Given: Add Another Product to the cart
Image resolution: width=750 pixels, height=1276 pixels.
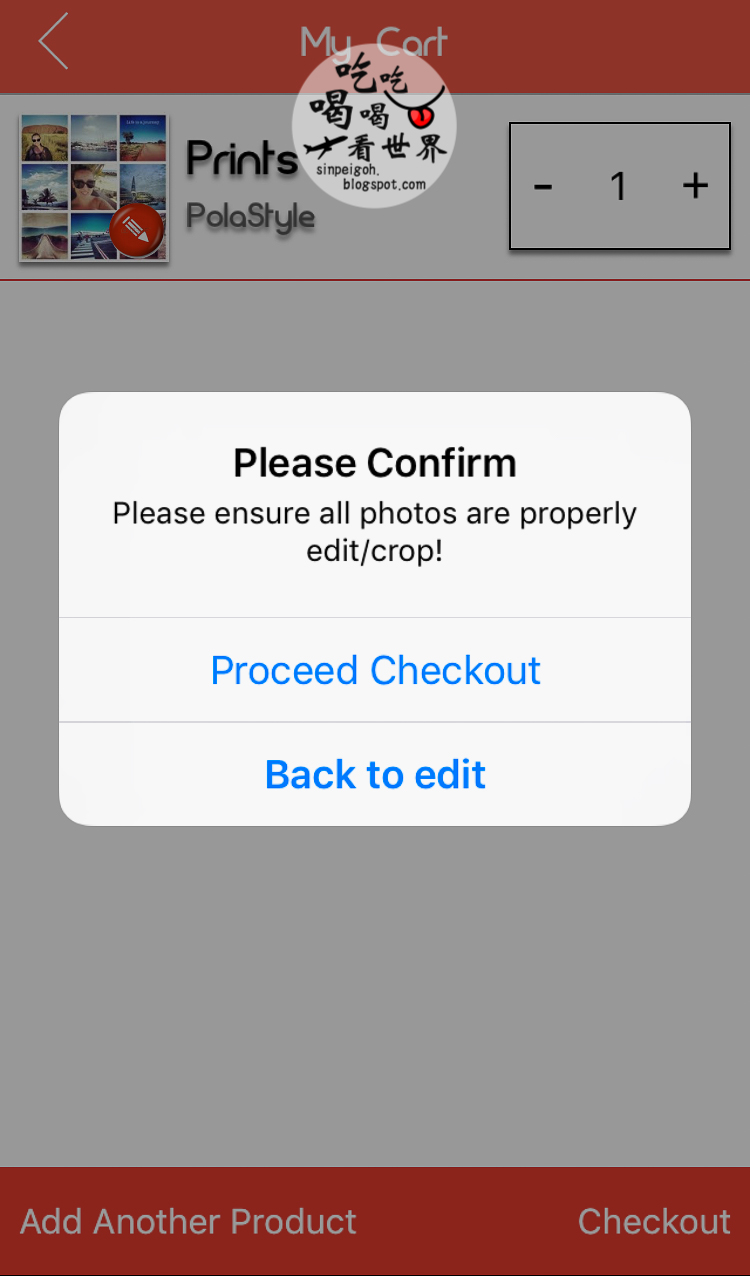Looking at the screenshot, I should [188, 1221].
